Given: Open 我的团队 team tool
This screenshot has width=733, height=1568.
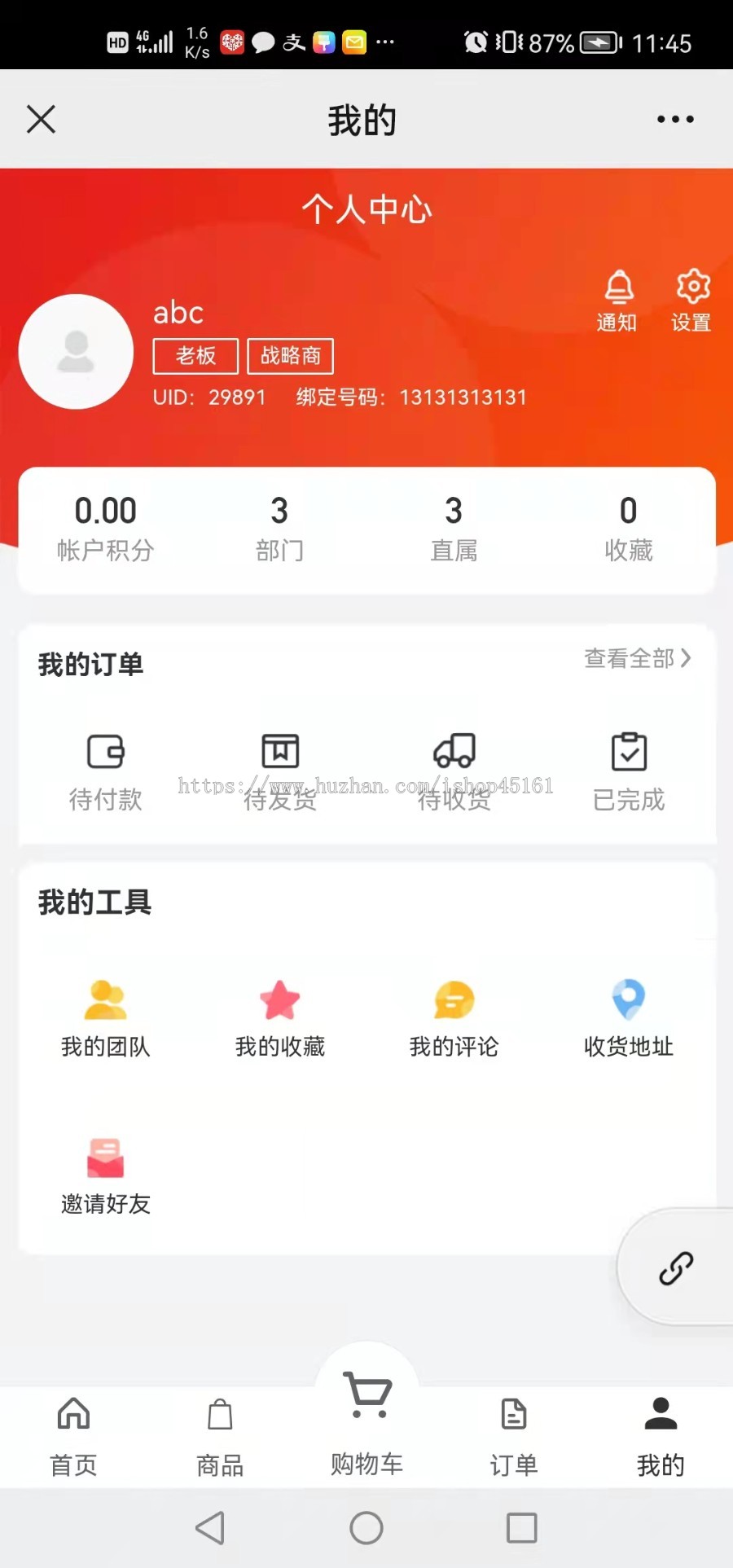Looking at the screenshot, I should coord(106,1018).
